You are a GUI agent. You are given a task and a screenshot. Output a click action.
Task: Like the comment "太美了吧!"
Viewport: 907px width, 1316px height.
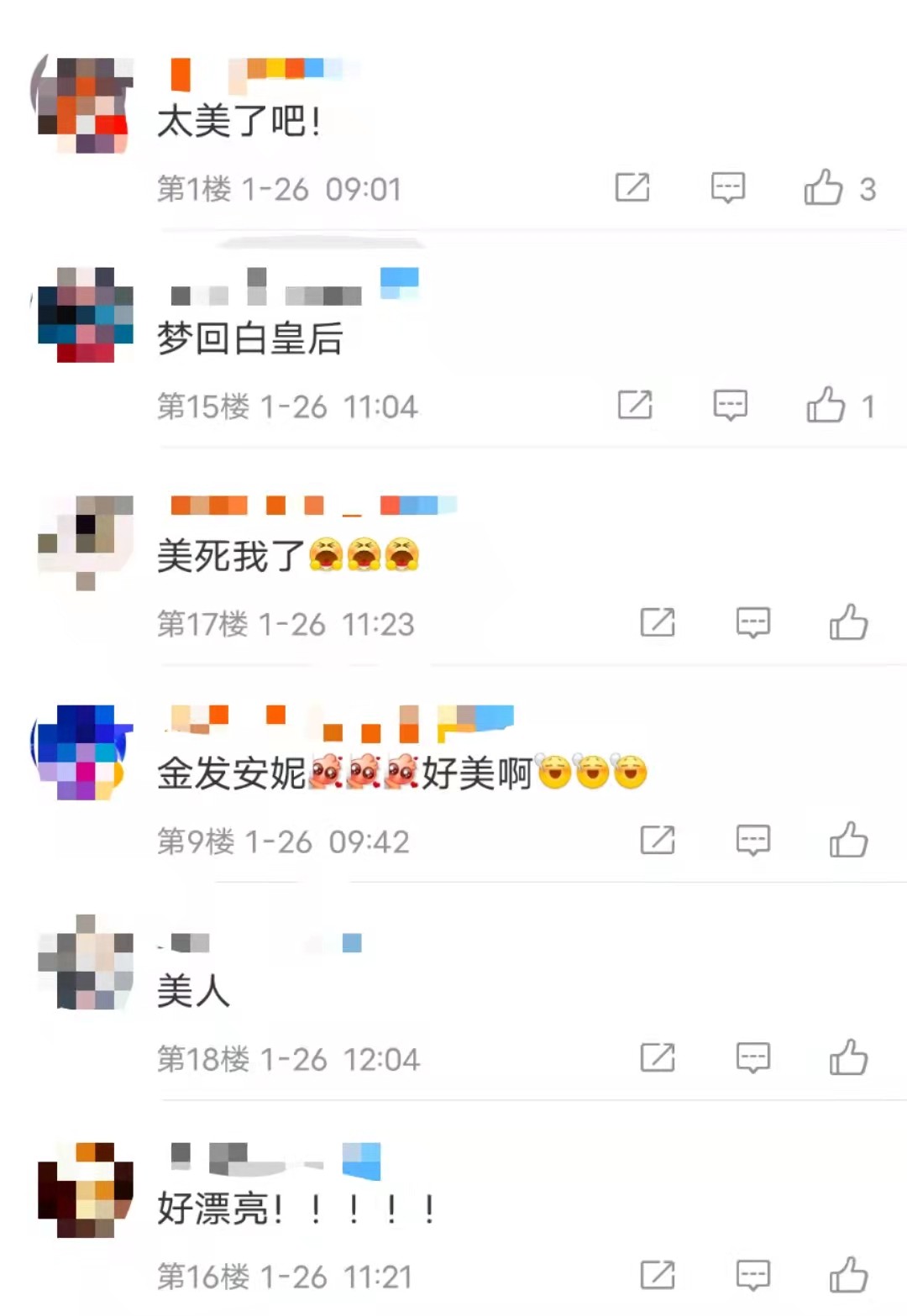click(x=824, y=187)
